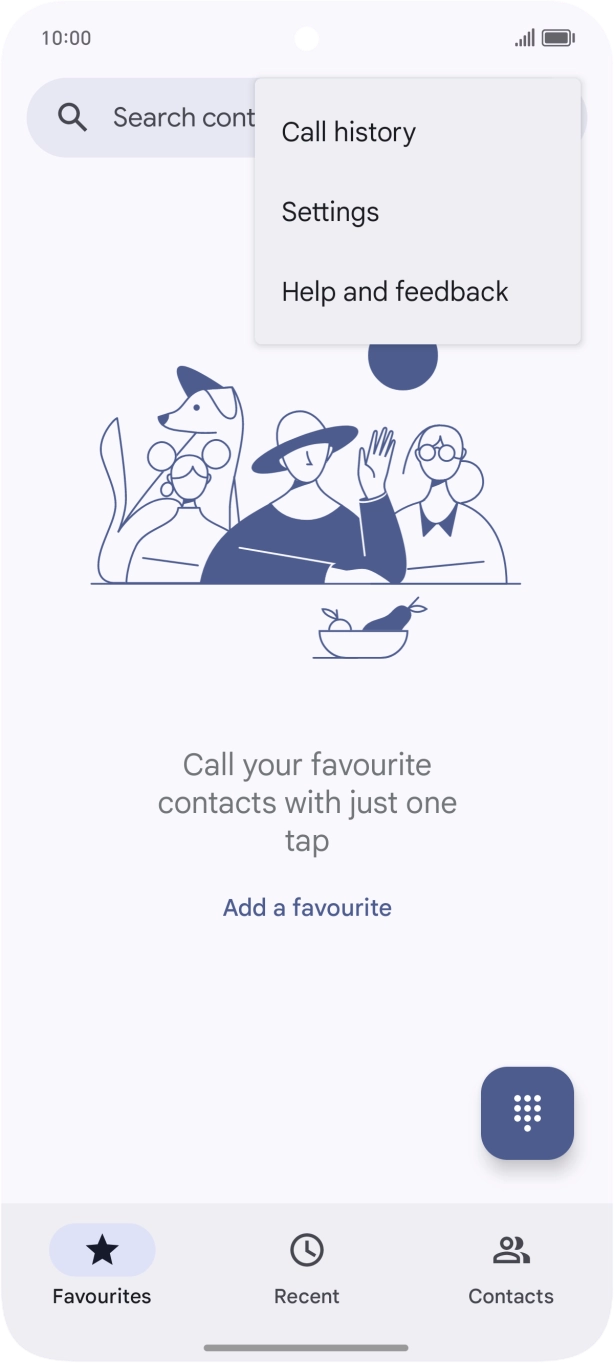Tap the Add a favourite link

coord(307,908)
